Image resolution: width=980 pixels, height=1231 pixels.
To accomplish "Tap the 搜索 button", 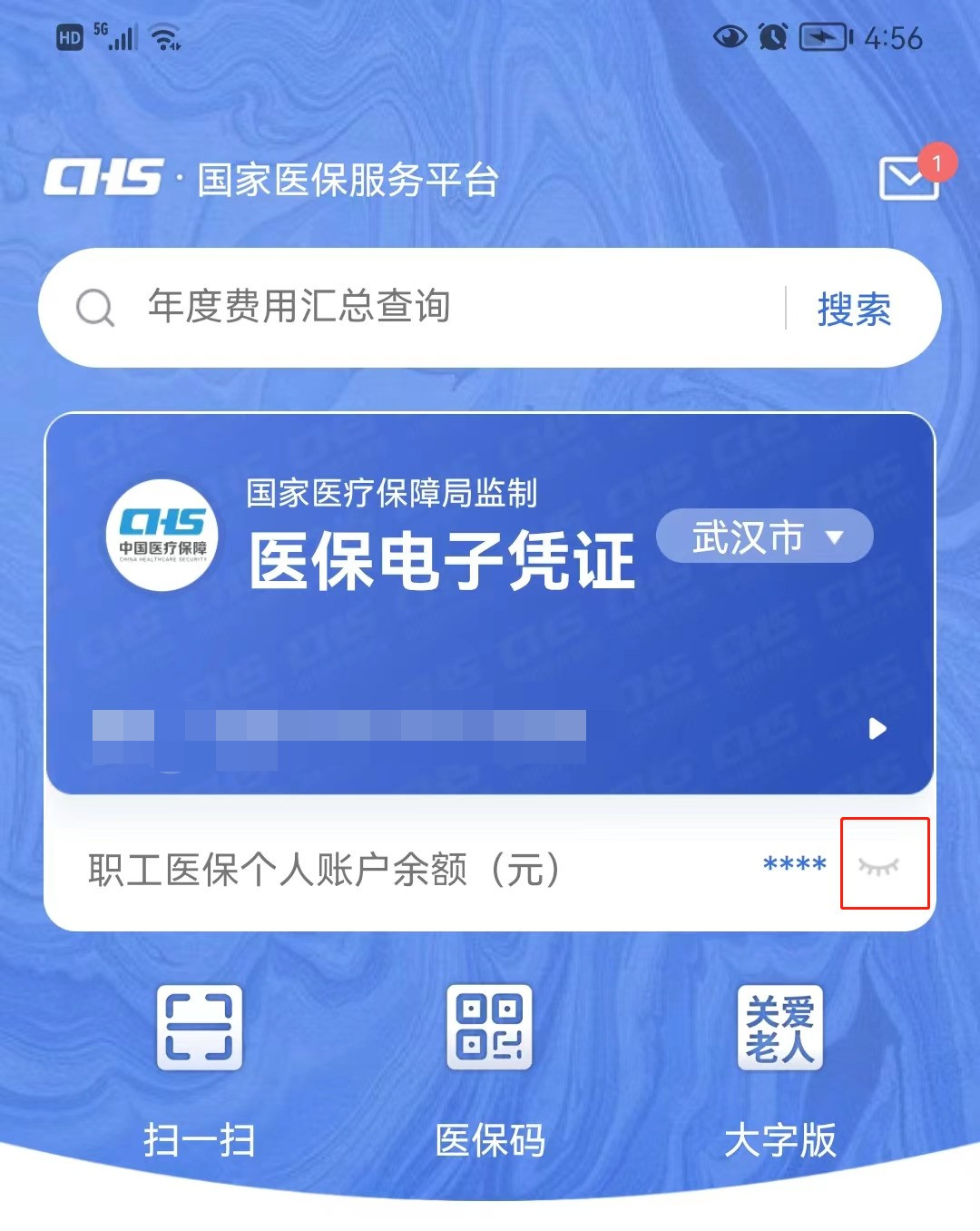I will (x=854, y=309).
